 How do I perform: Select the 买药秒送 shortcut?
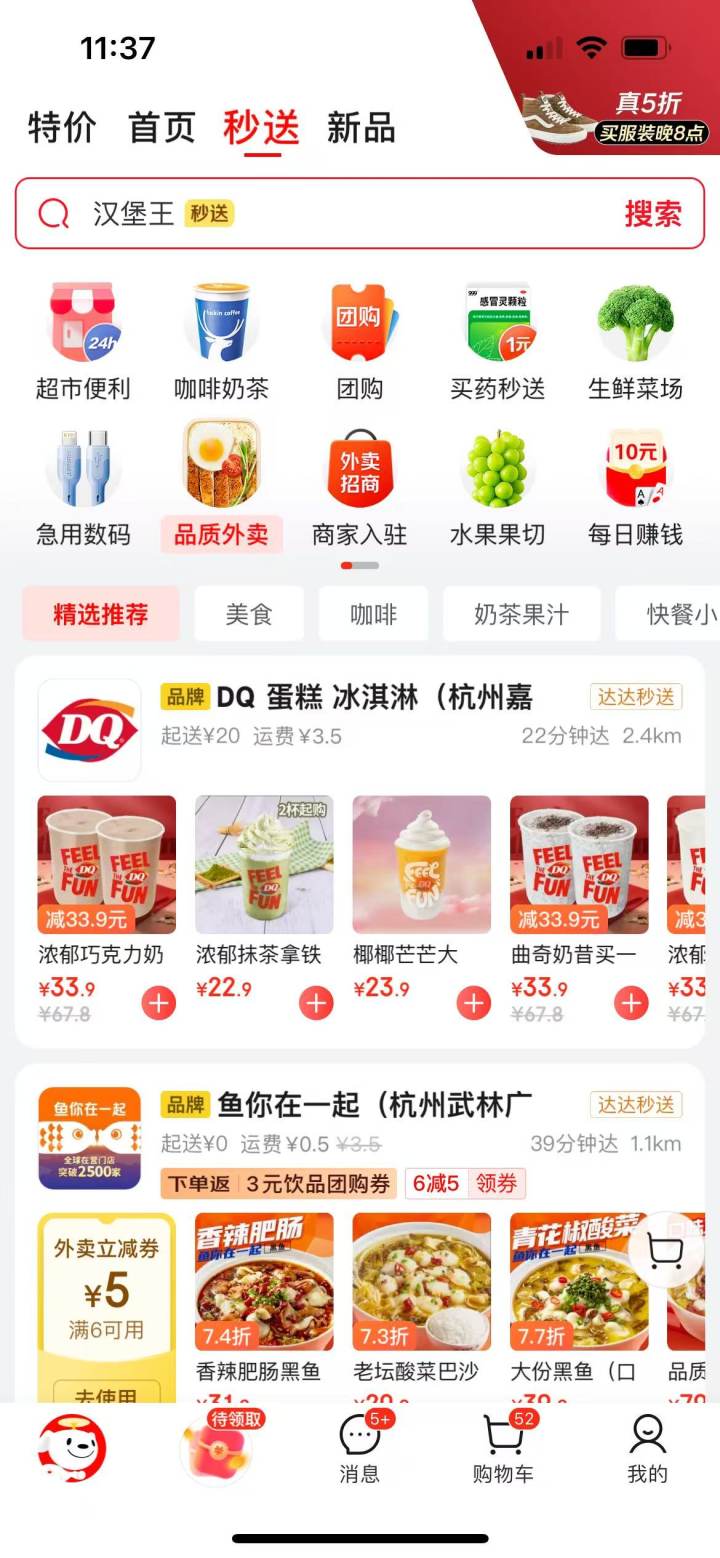pos(498,342)
